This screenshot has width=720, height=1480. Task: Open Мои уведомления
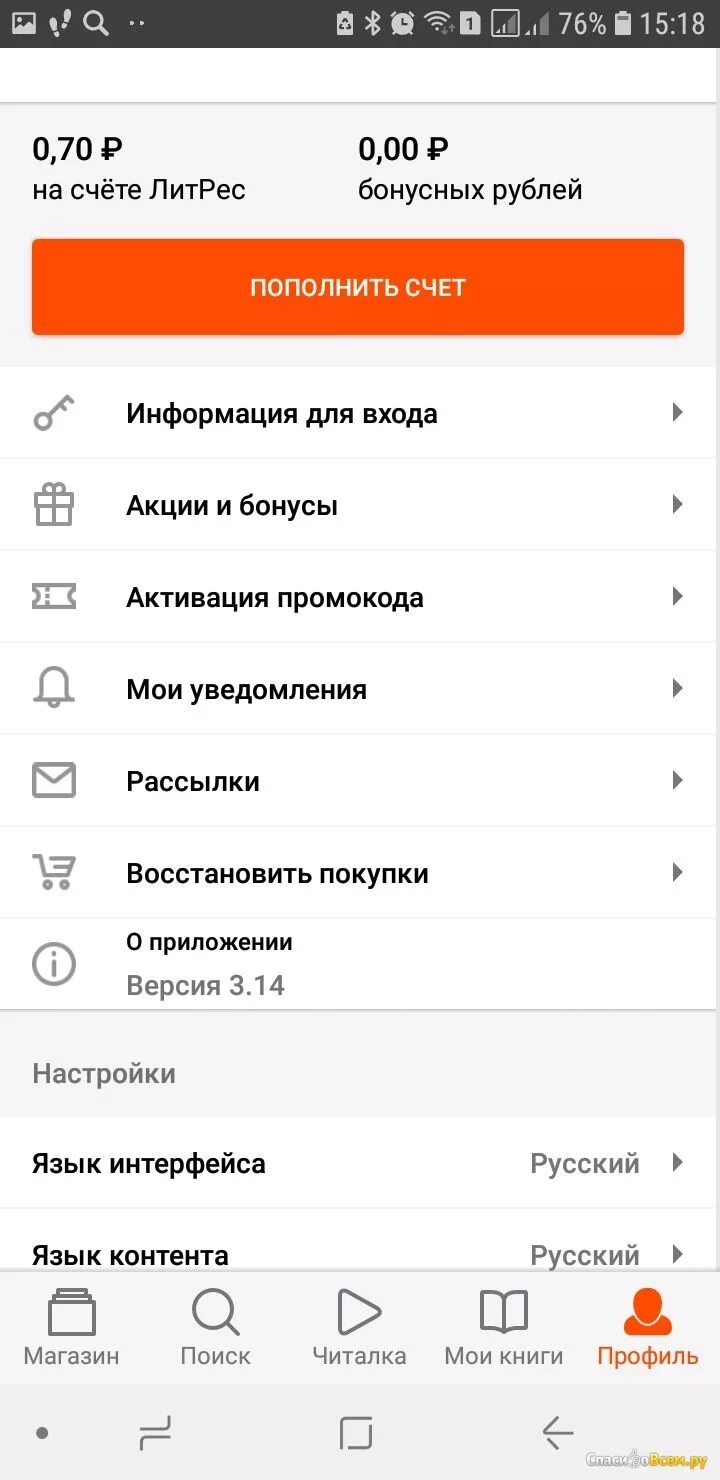pyautogui.click(x=358, y=689)
